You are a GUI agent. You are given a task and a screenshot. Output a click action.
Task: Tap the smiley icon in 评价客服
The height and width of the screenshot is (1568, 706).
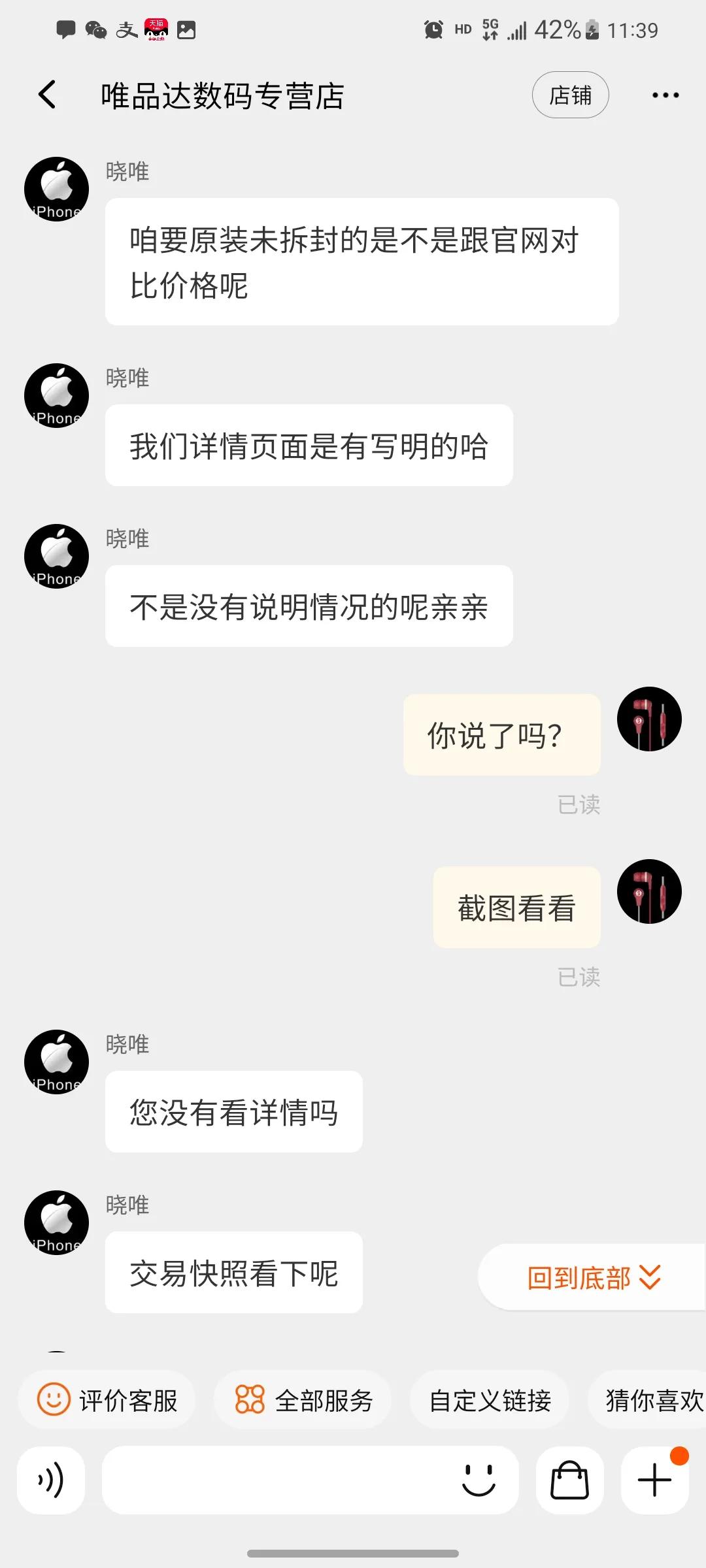pos(53,1401)
